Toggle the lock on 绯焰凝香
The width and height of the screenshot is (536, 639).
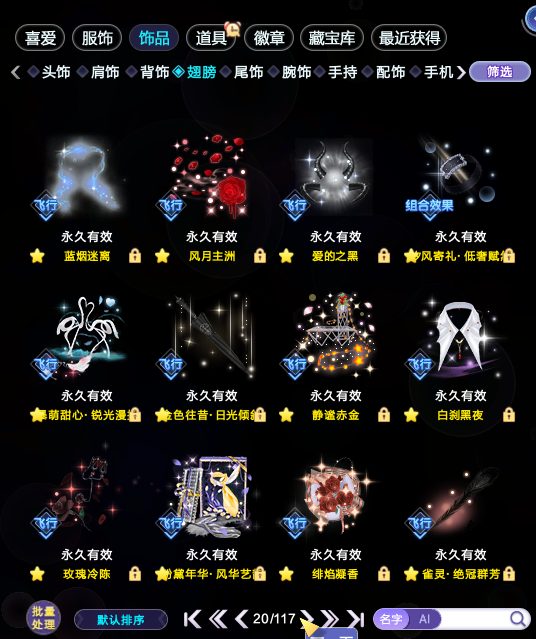click(x=384, y=574)
